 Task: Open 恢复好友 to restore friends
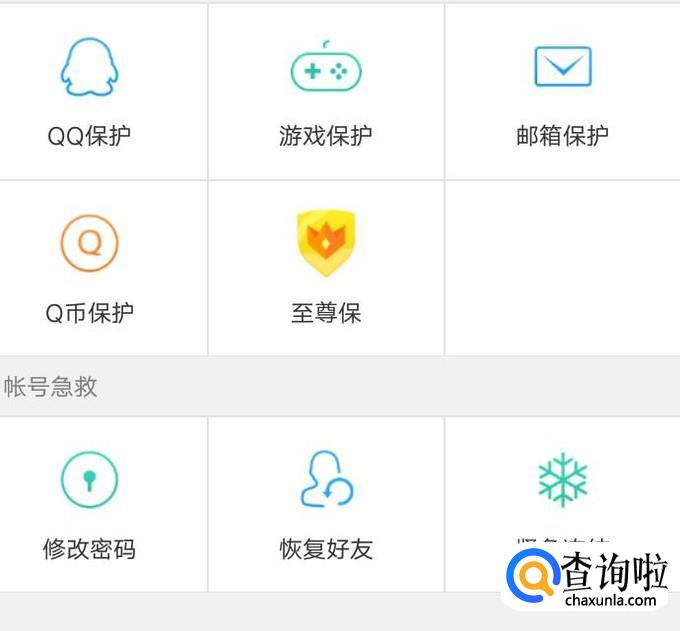325,504
